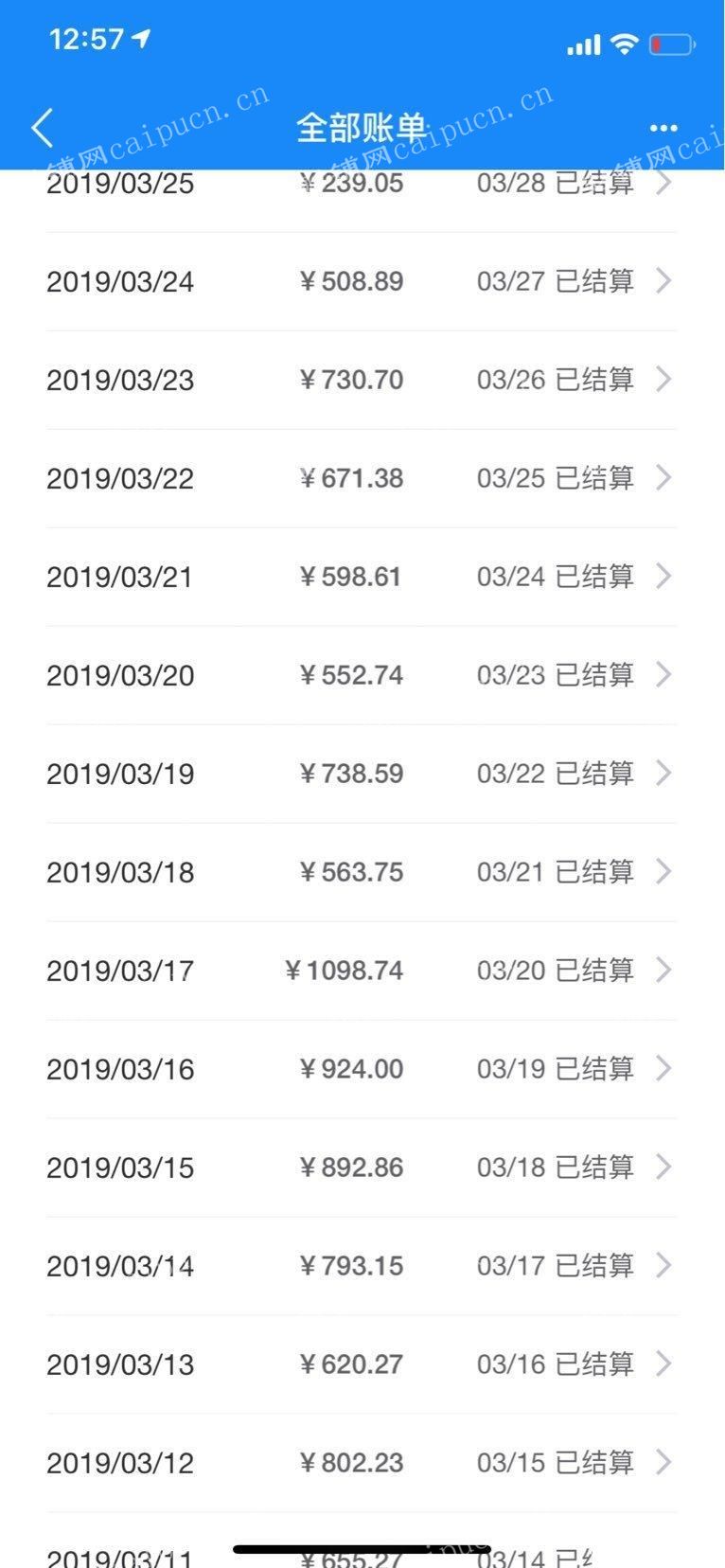This screenshot has width=725, height=1568.
Task: Open the three-dot overflow menu
Action: [663, 128]
